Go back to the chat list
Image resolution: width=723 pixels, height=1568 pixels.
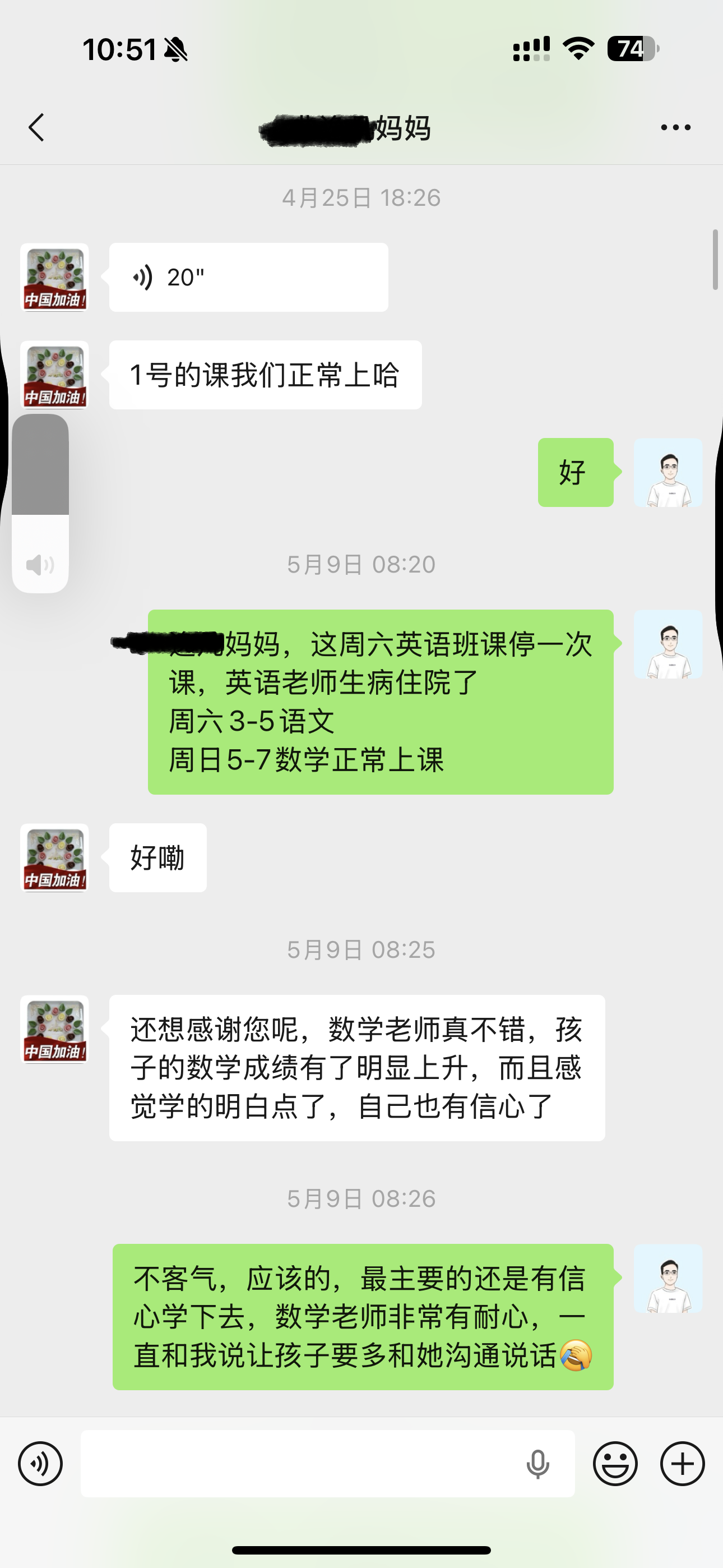(36, 127)
